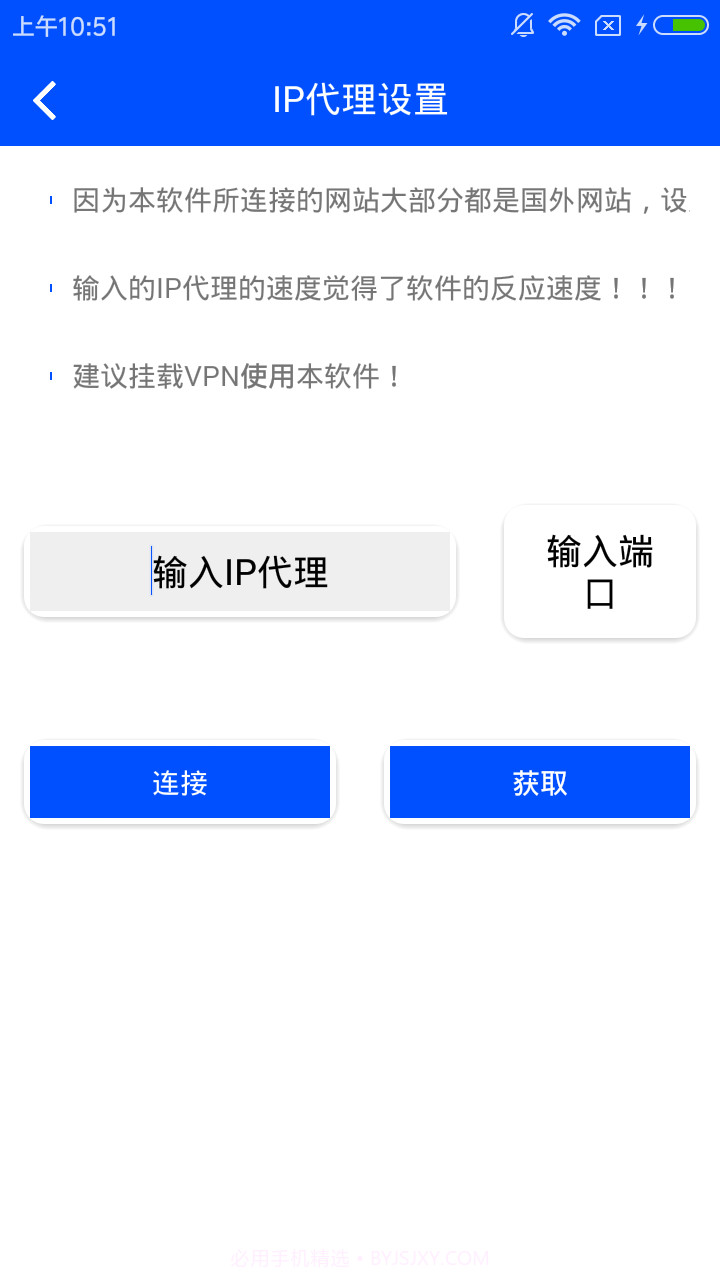720x1280 pixels.
Task: Tap the blue marker beside the first tip
Action: (52, 200)
